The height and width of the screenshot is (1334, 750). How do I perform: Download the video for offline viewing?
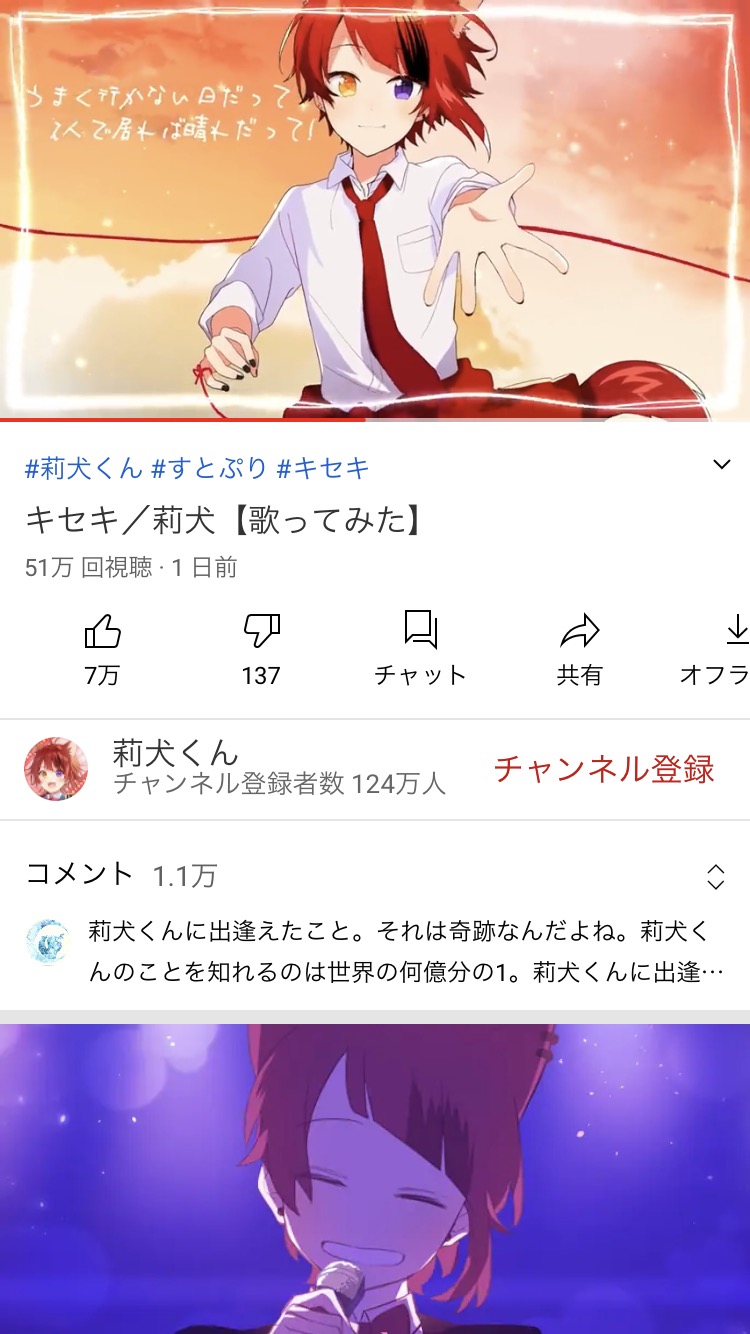(x=722, y=650)
